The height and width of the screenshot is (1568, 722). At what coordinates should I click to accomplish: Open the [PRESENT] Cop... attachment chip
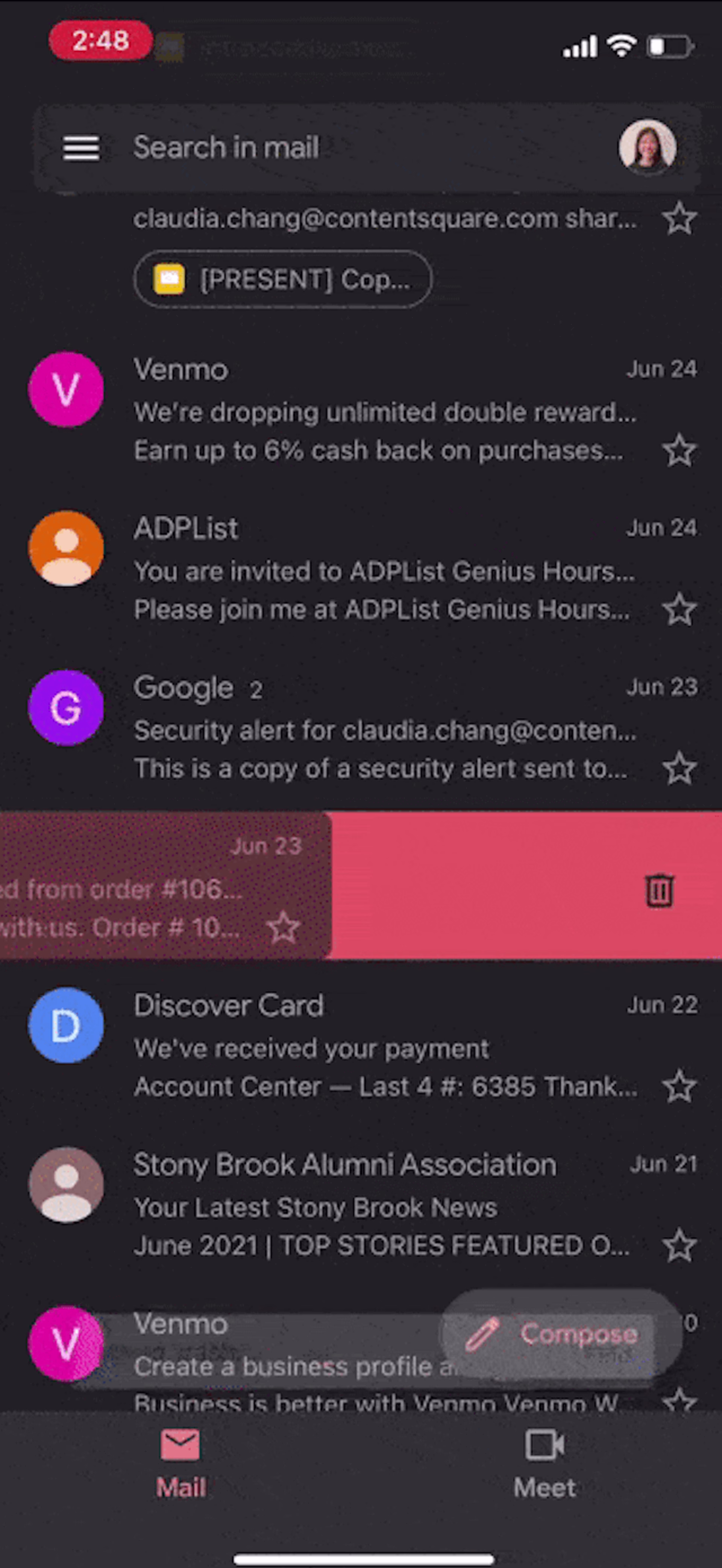coord(282,279)
